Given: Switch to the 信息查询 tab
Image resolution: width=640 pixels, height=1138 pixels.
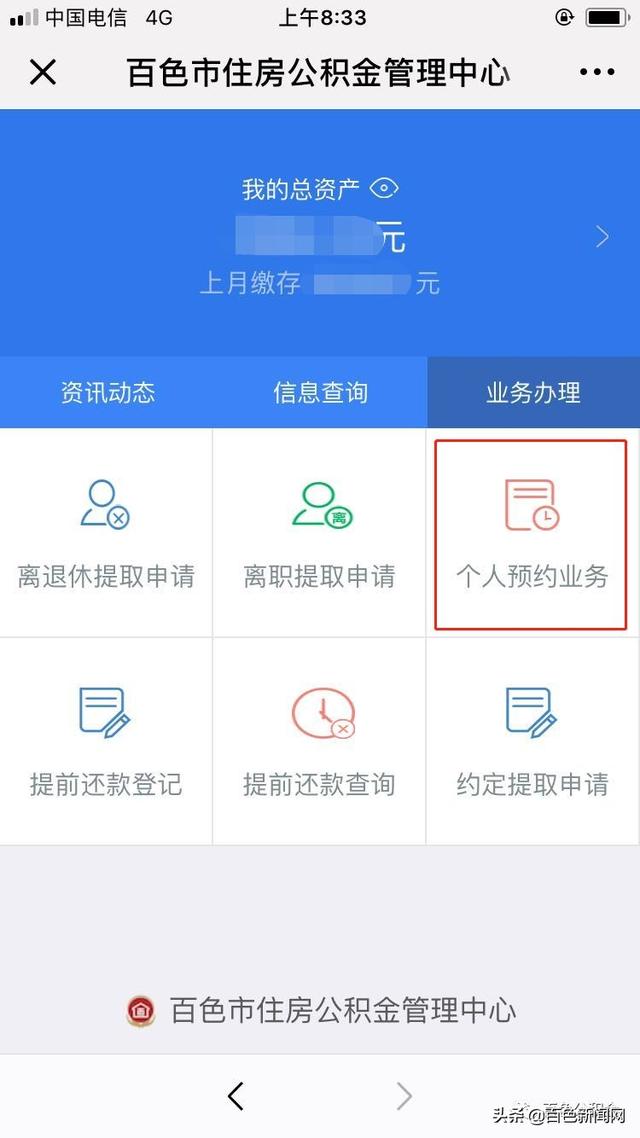Looking at the screenshot, I should point(320,393).
